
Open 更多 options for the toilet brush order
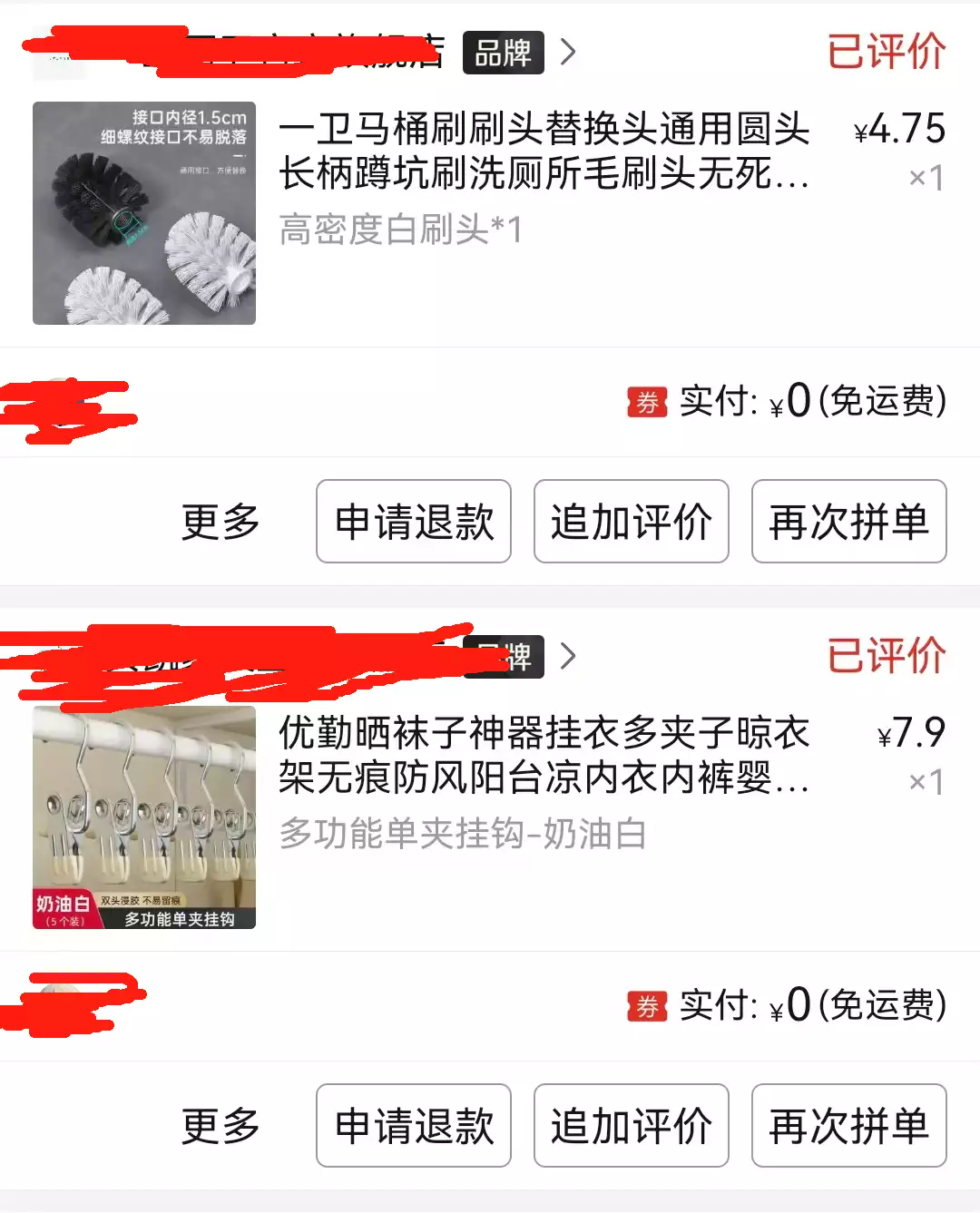[x=220, y=522]
